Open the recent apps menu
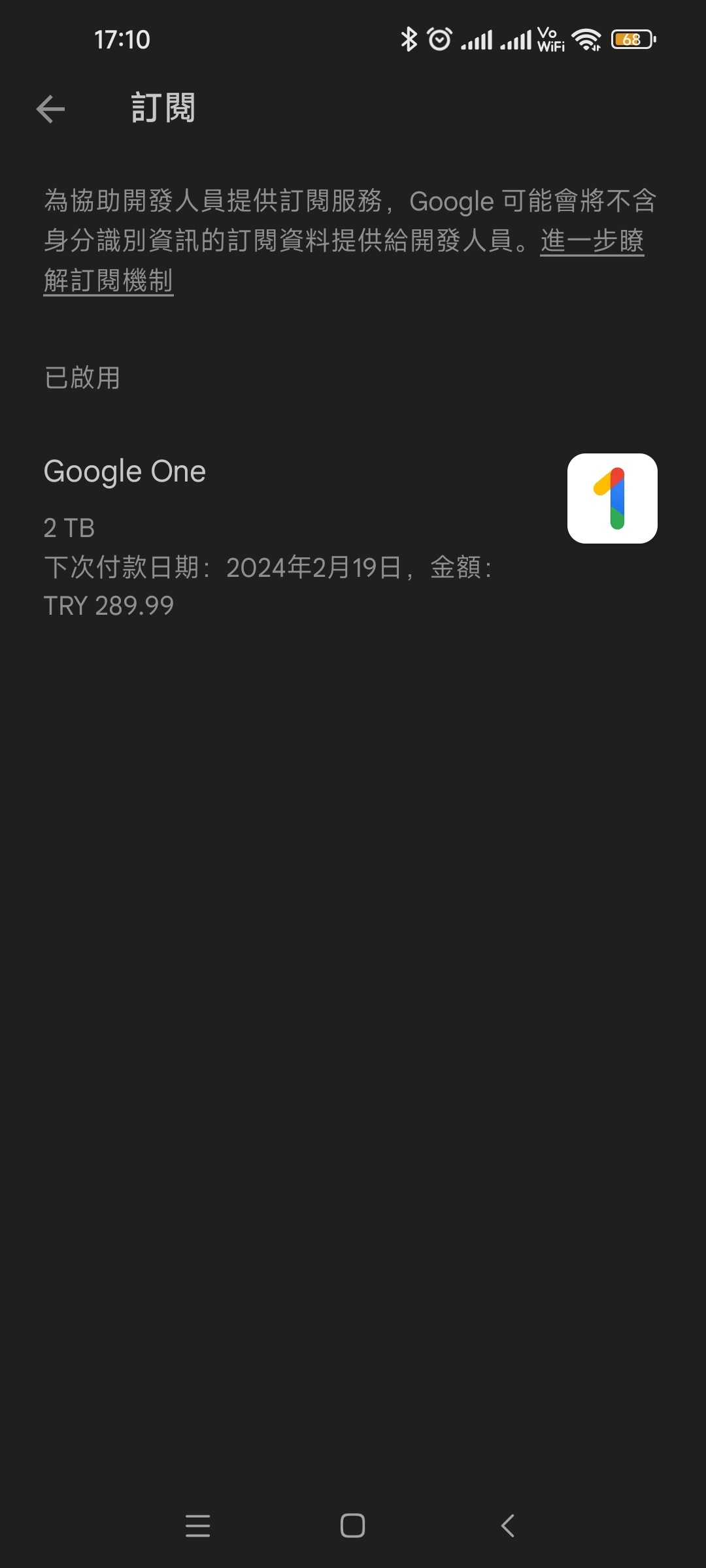This screenshot has width=706, height=1568. click(197, 1526)
